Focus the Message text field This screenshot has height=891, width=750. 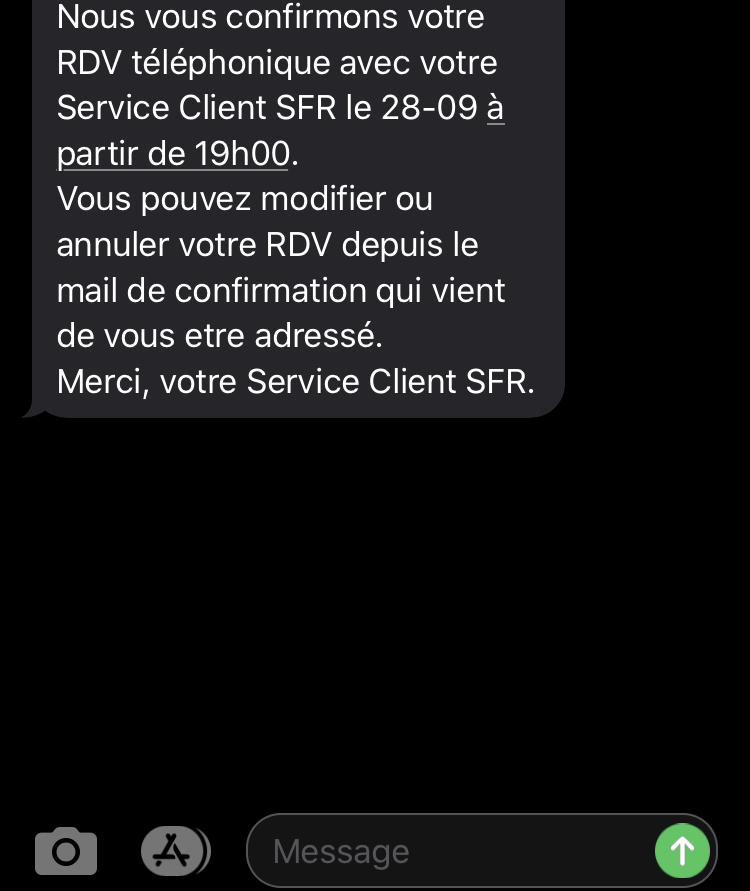[450, 851]
